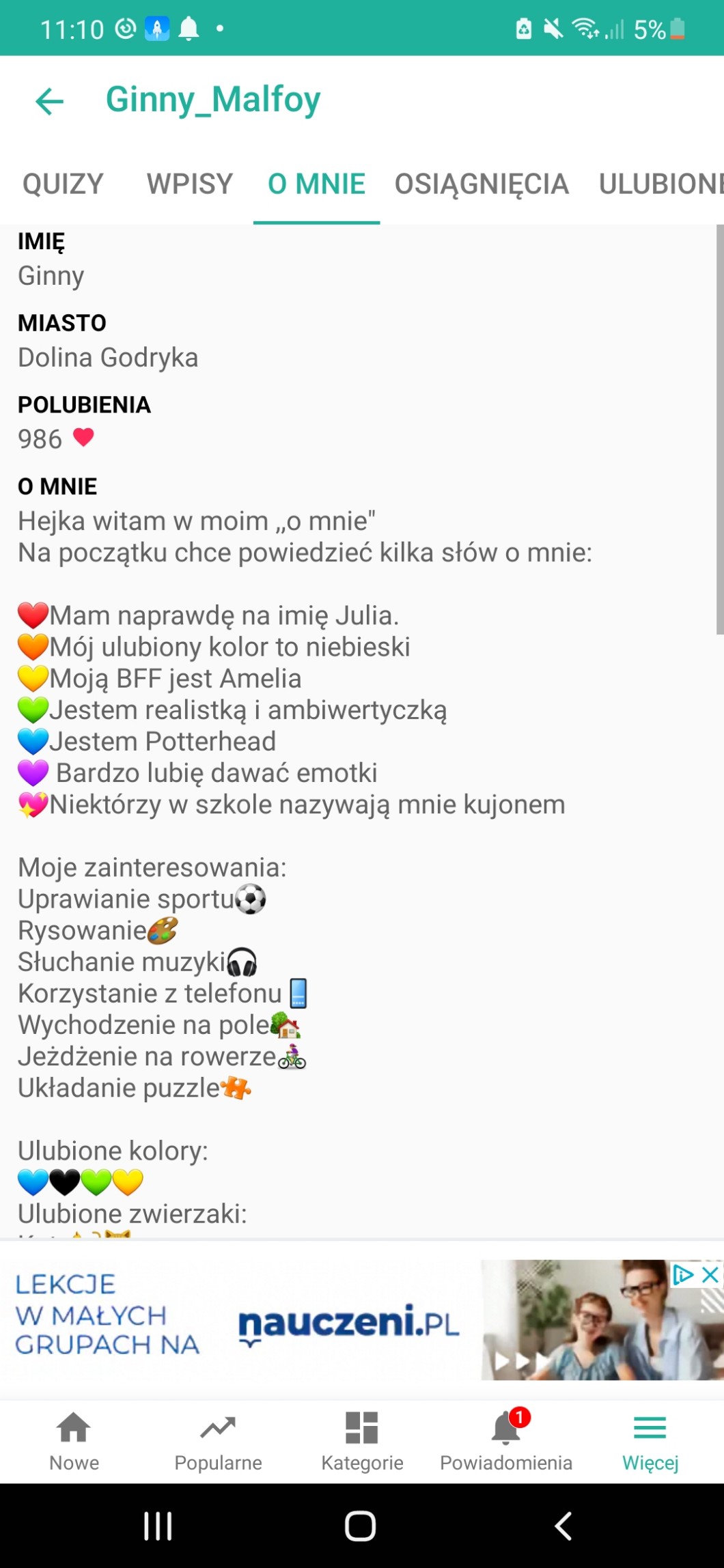
Task: Browse Kategorie
Action: click(x=362, y=1441)
